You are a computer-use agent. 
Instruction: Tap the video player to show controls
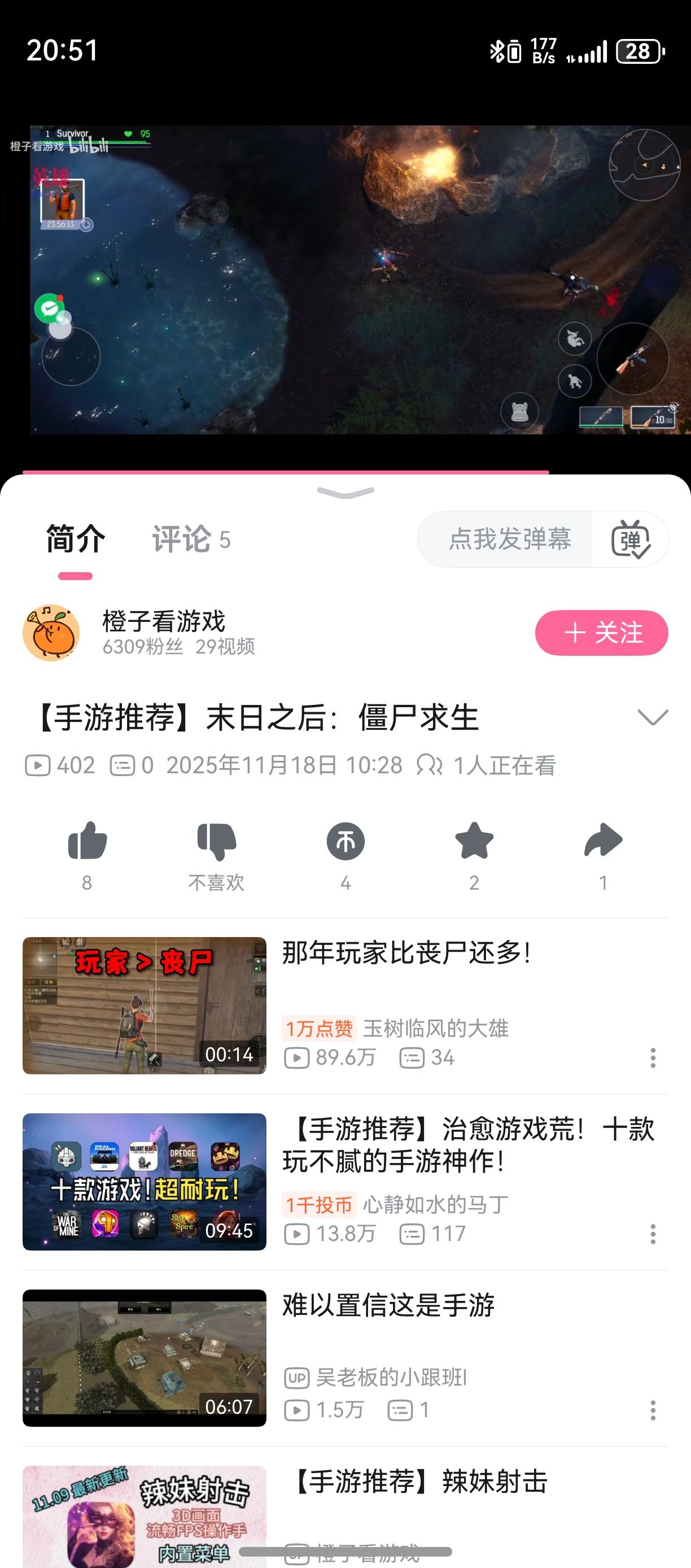(x=345, y=280)
